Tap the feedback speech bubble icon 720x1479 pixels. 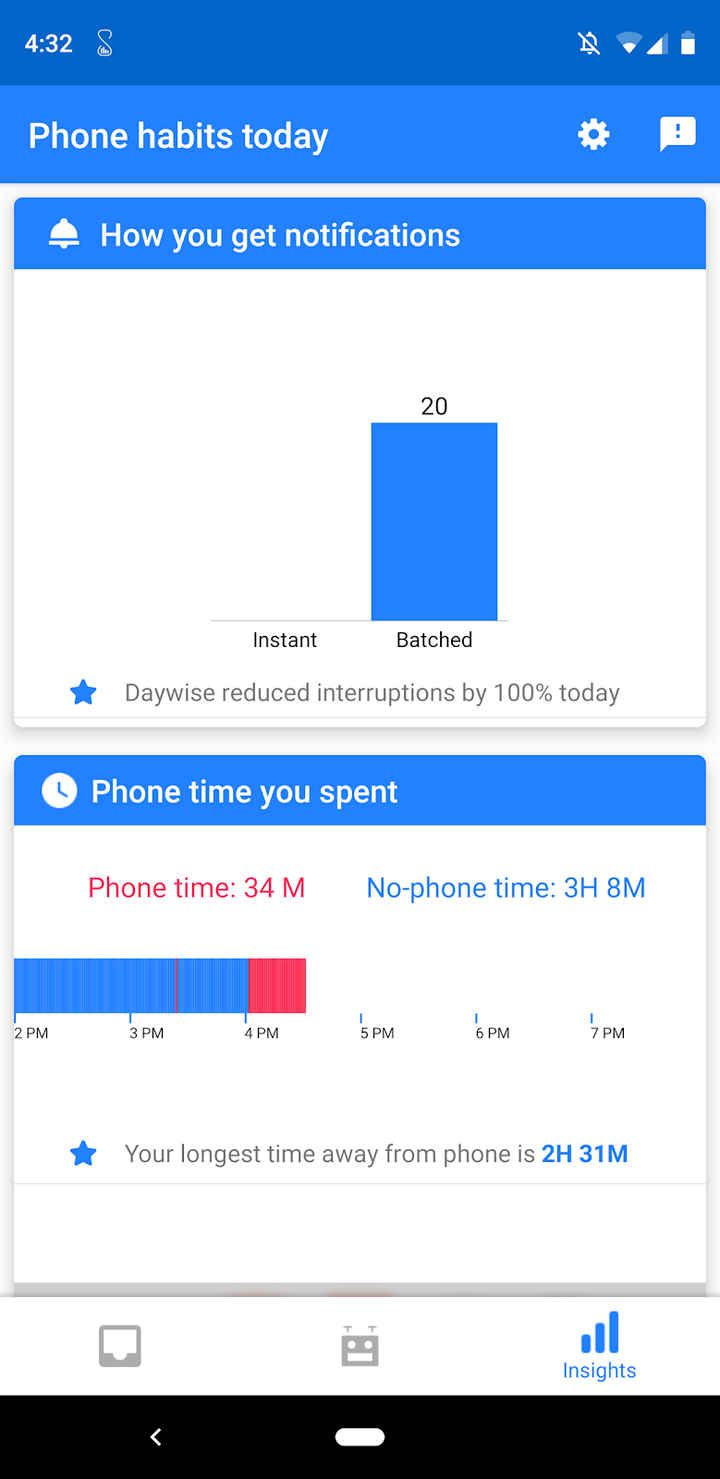point(677,135)
